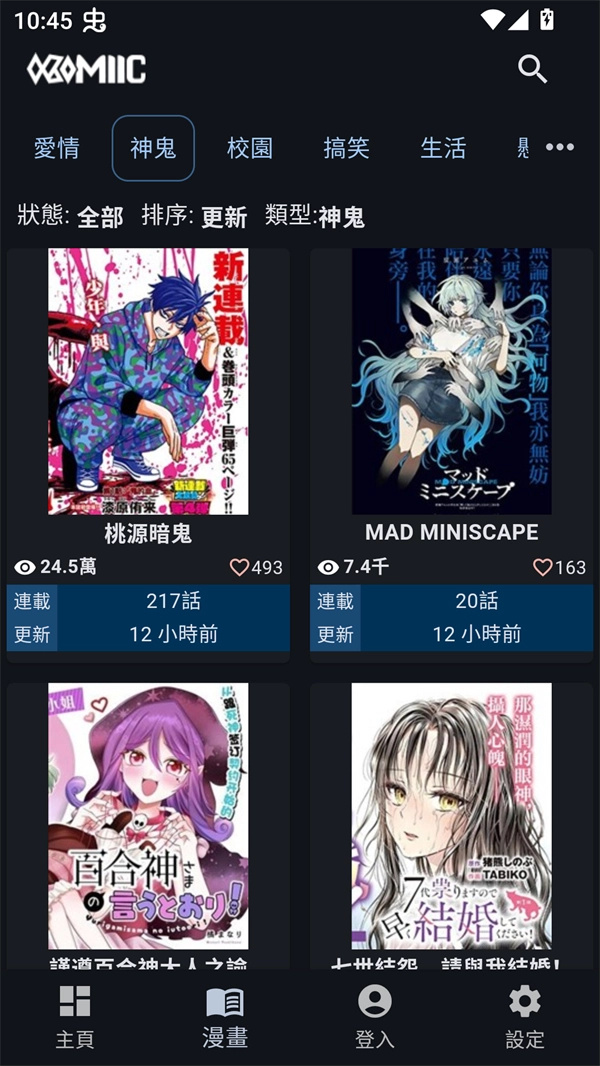Like MAD MINISCAPE with its heart icon
The height and width of the screenshot is (1066, 600).
(543, 567)
